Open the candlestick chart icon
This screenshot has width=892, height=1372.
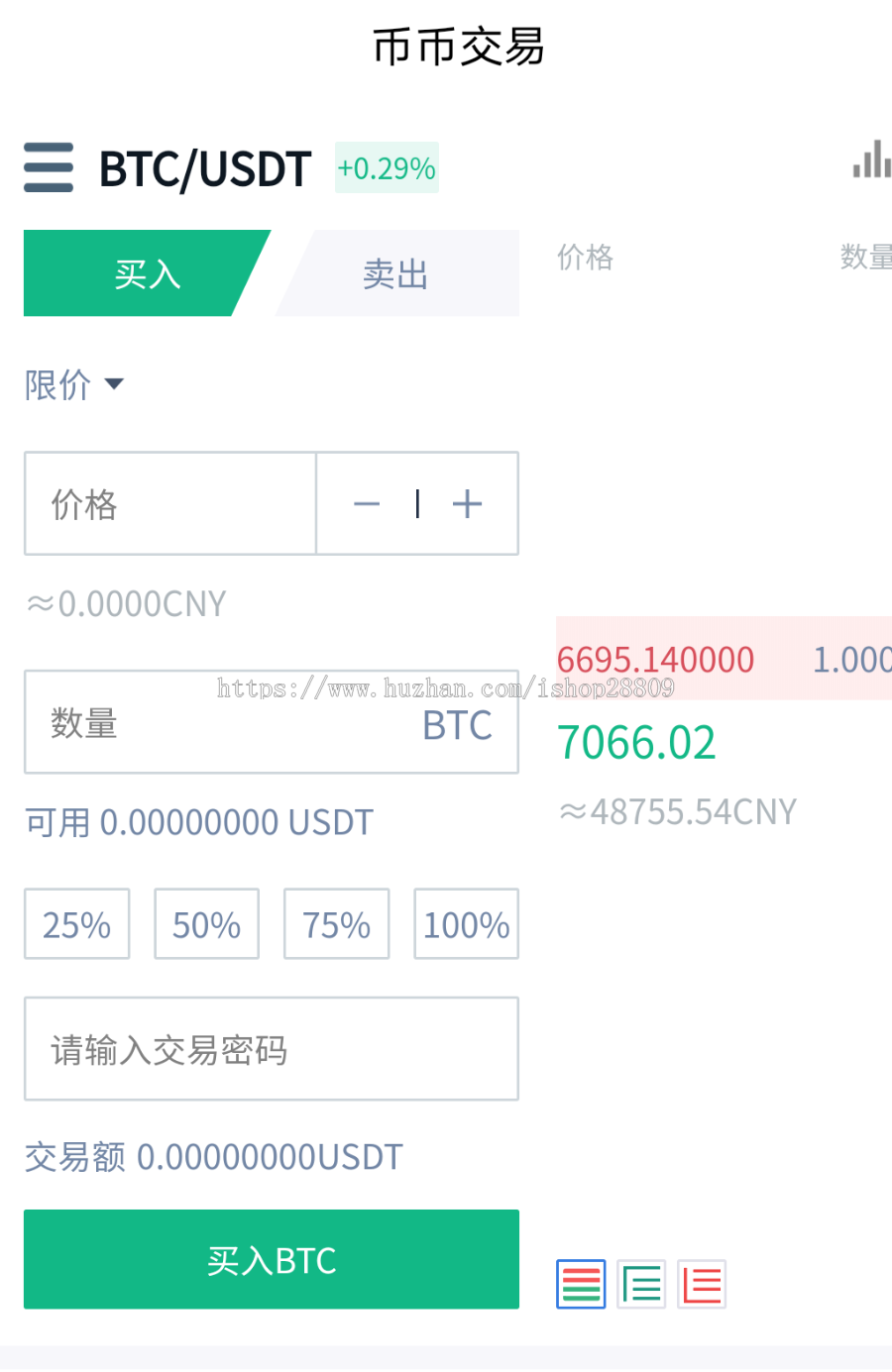click(871, 160)
